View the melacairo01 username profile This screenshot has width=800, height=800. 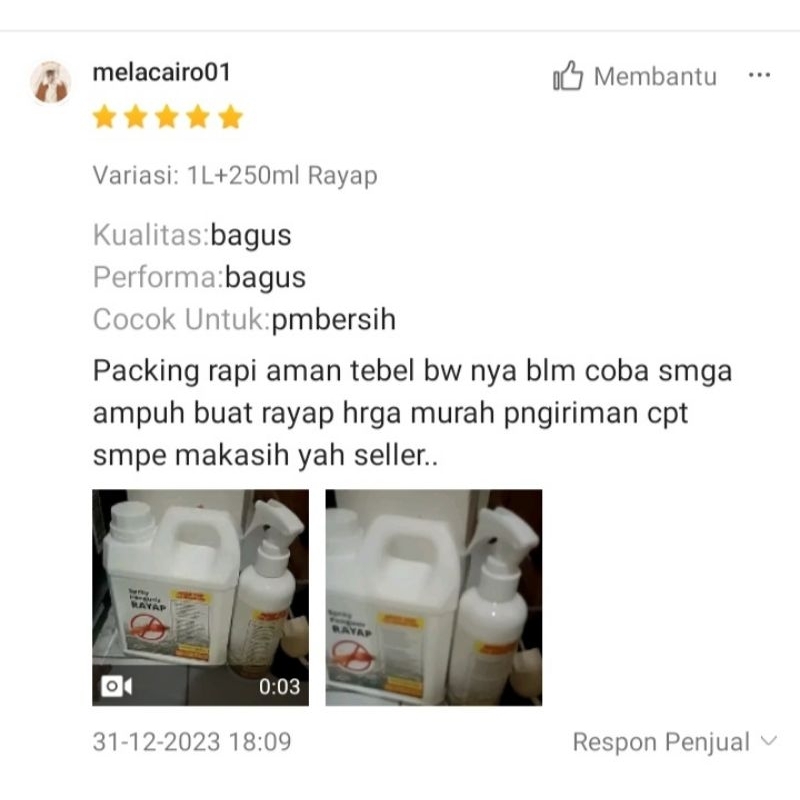[161, 73]
